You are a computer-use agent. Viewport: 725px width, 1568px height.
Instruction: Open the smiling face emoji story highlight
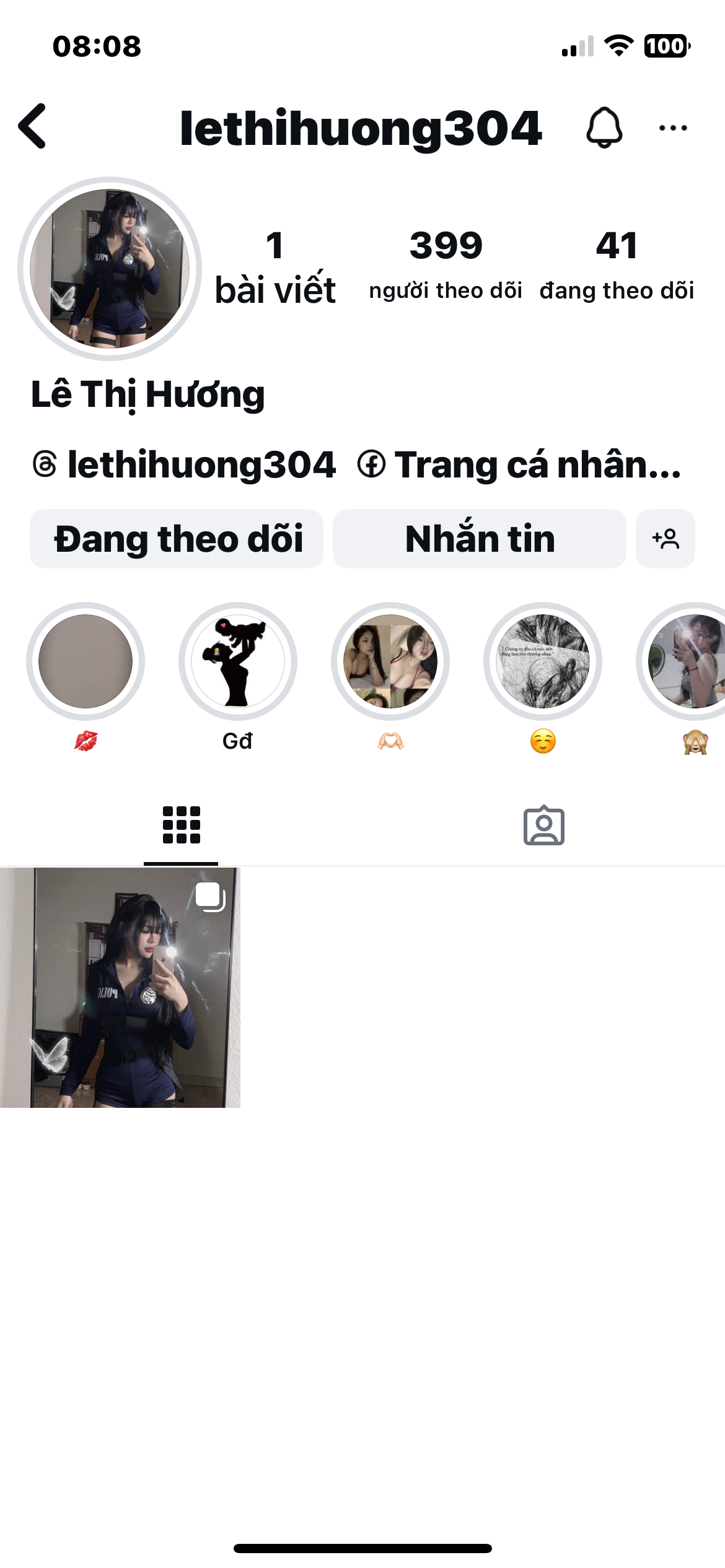[x=543, y=661]
